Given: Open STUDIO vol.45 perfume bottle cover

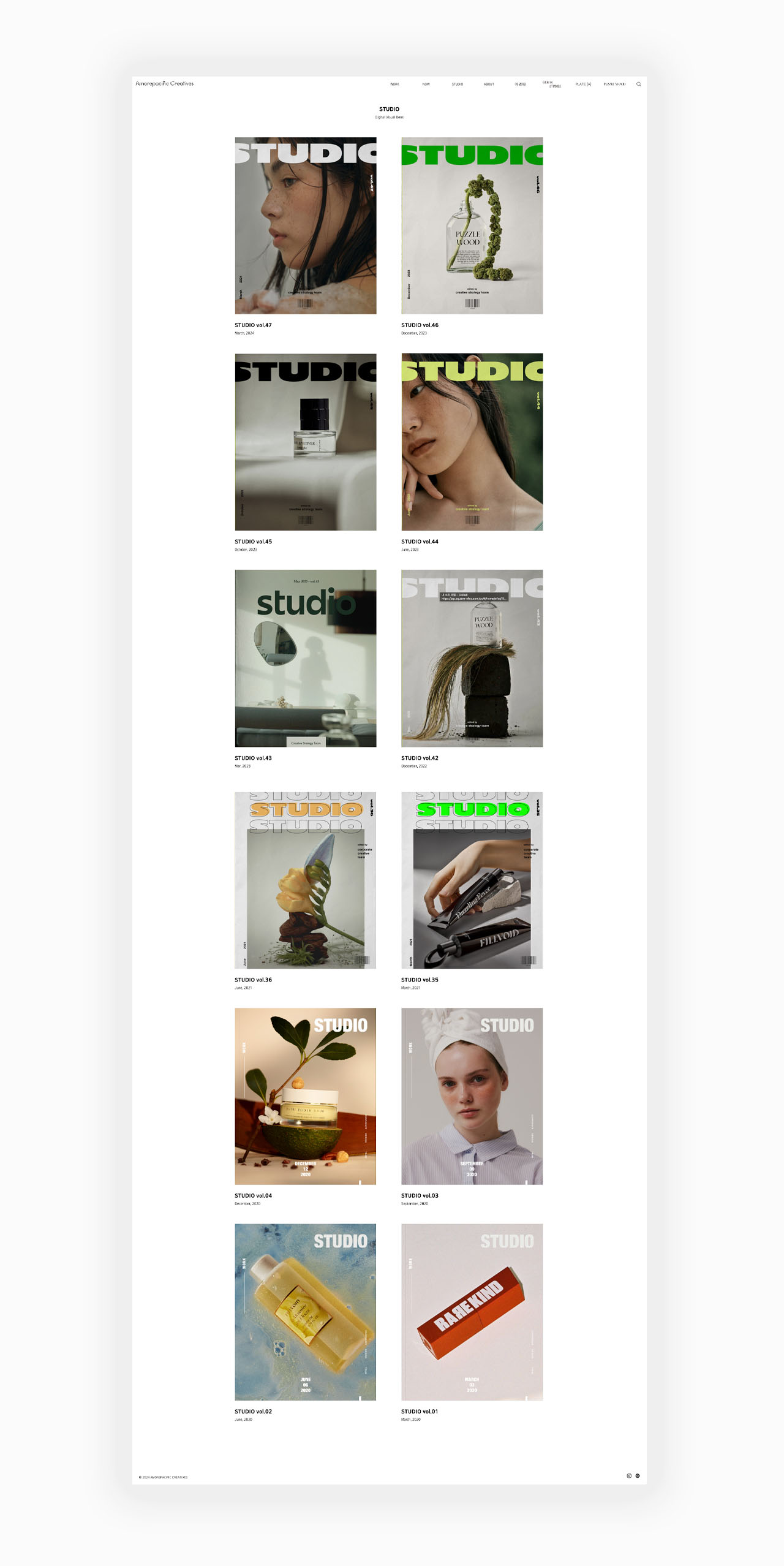Looking at the screenshot, I should [x=305, y=442].
